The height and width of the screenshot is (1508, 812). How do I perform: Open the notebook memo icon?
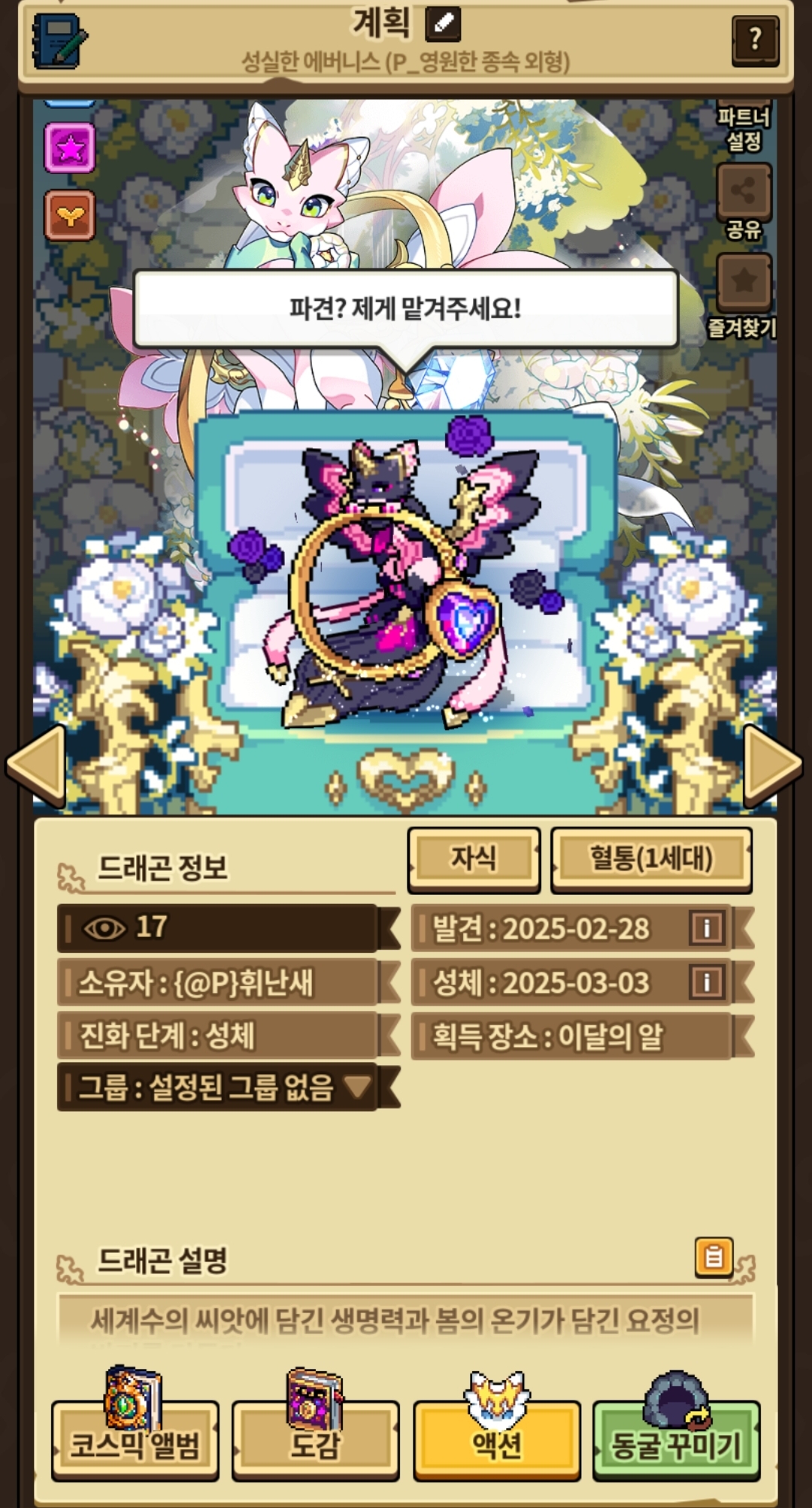tap(59, 42)
